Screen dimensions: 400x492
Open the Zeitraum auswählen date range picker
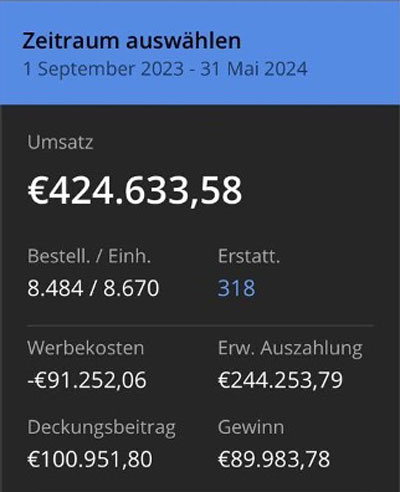click(x=200, y=53)
